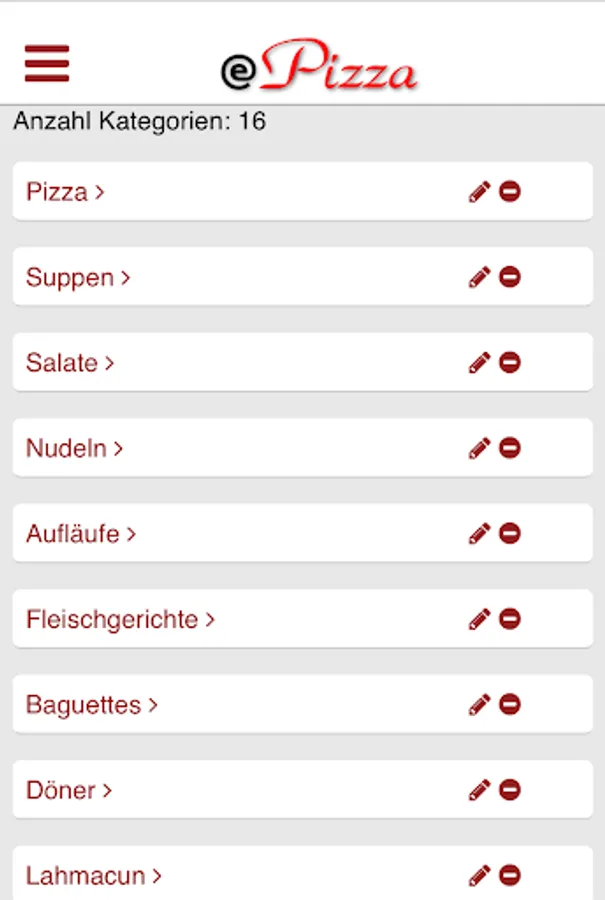Screen dimensions: 605x900
Task: Remove the Suppen category
Action: coord(510,277)
